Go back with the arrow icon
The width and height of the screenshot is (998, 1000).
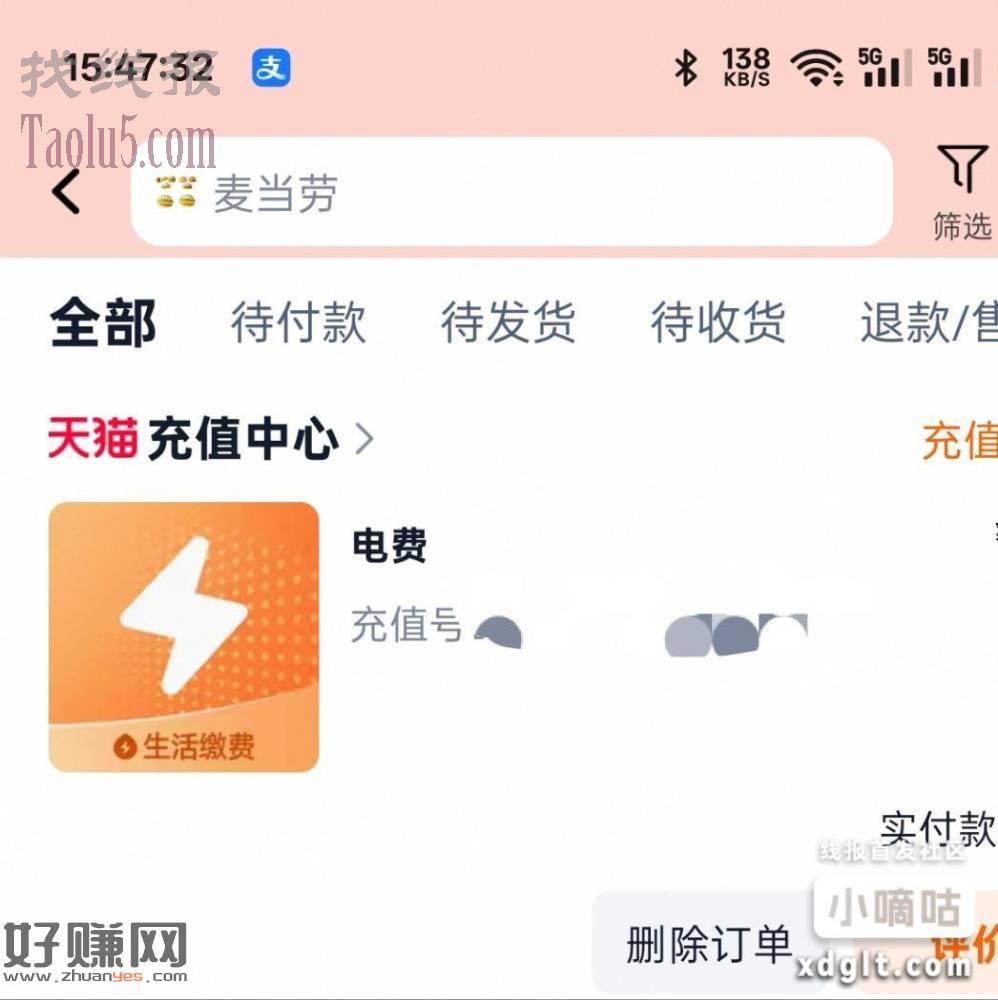point(66,191)
